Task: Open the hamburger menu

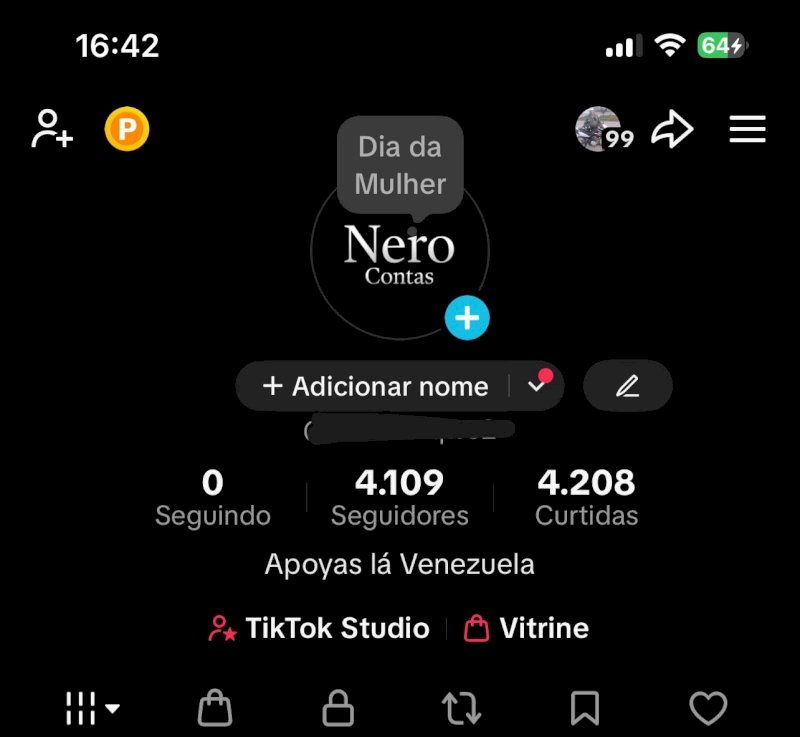Action: click(x=747, y=129)
